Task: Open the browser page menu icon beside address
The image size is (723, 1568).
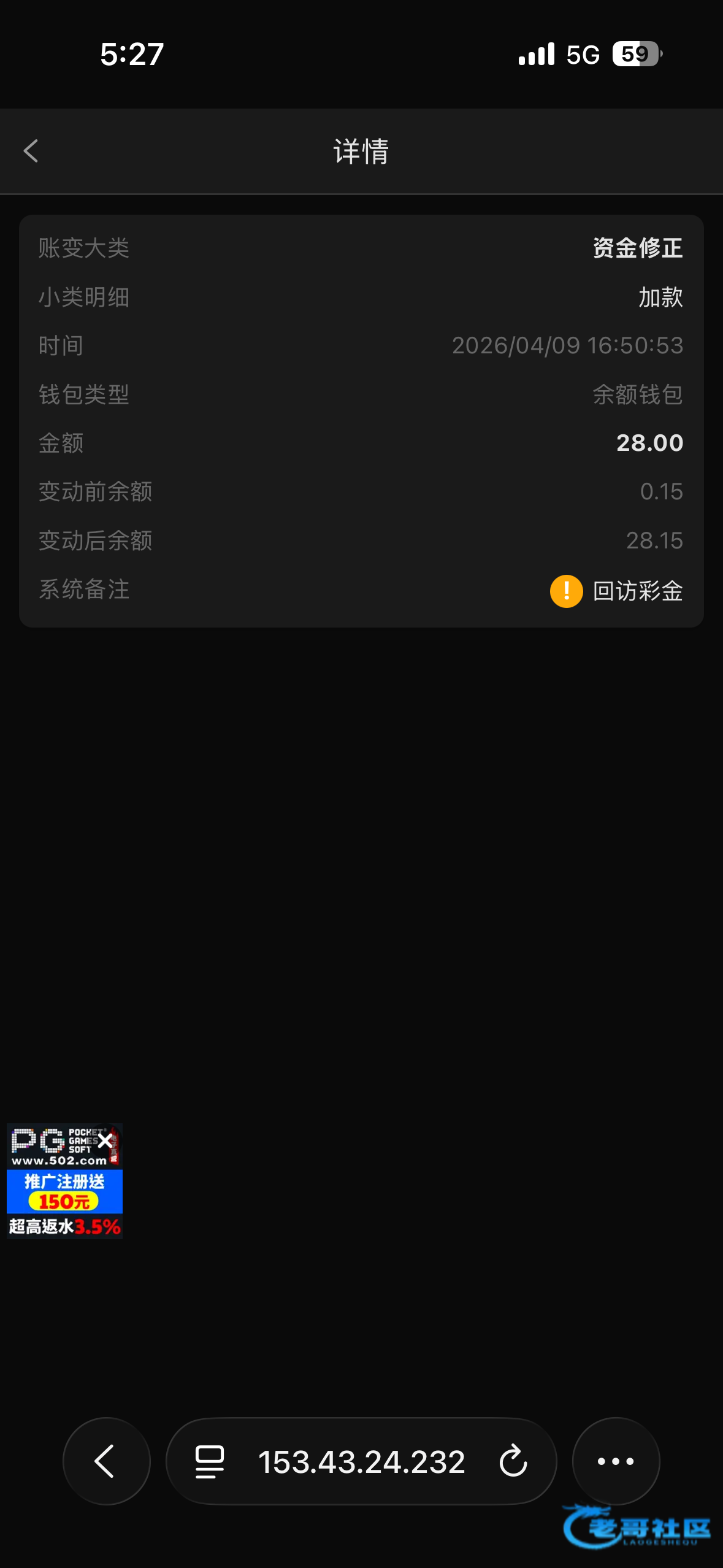Action: pos(210,1461)
